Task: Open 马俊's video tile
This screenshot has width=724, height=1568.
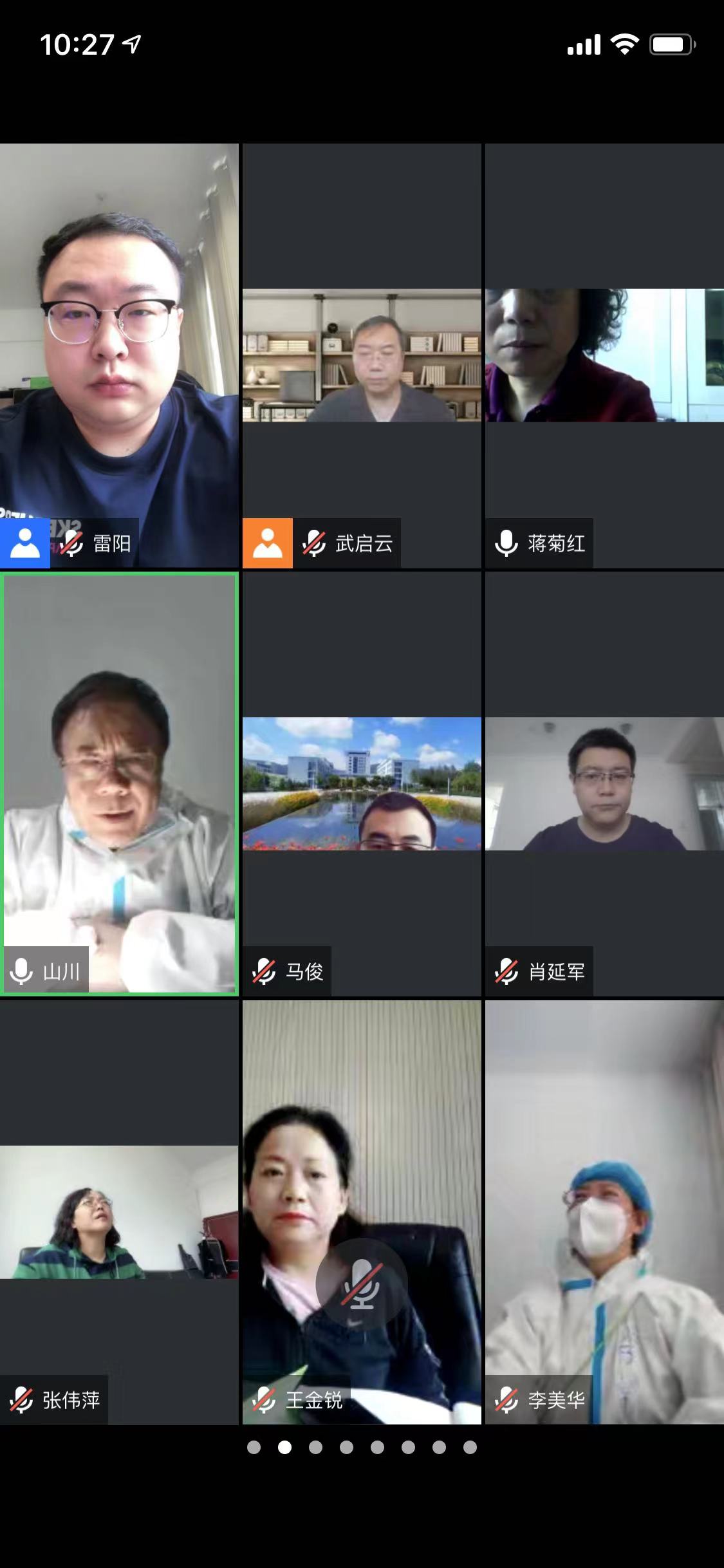Action: pos(362,783)
